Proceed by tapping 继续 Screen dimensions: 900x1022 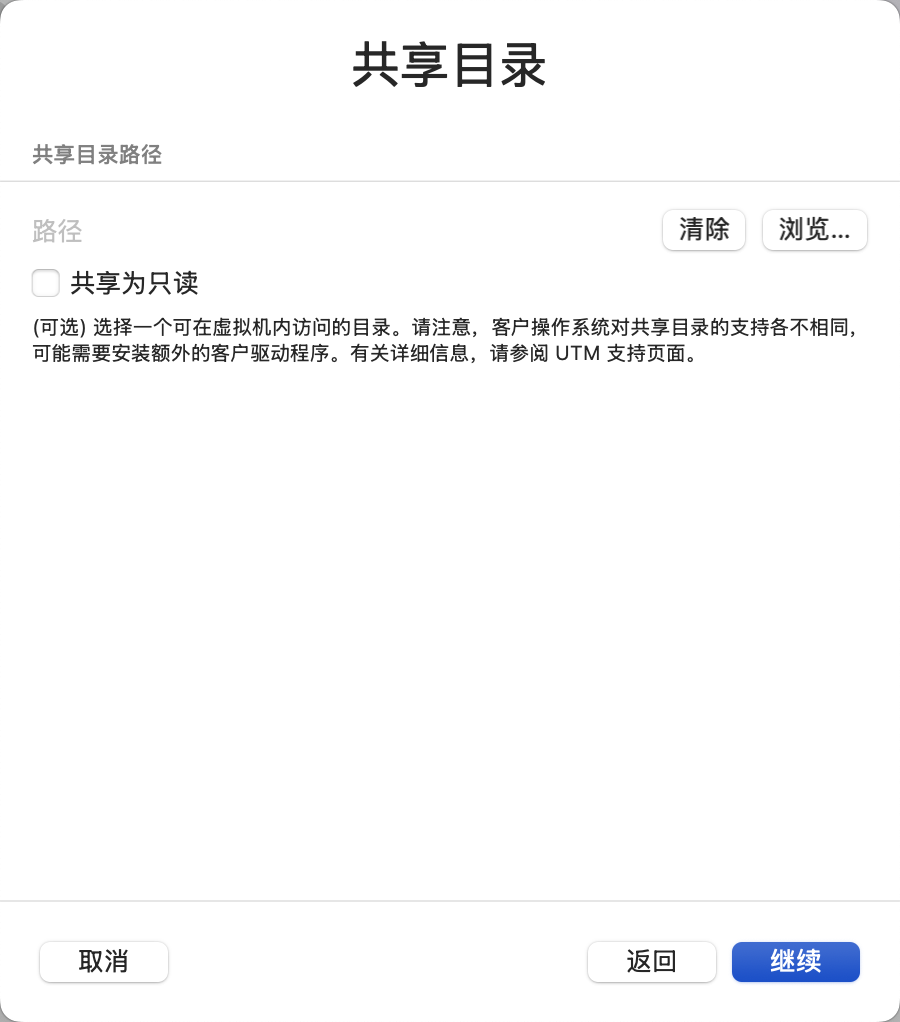[795, 962]
